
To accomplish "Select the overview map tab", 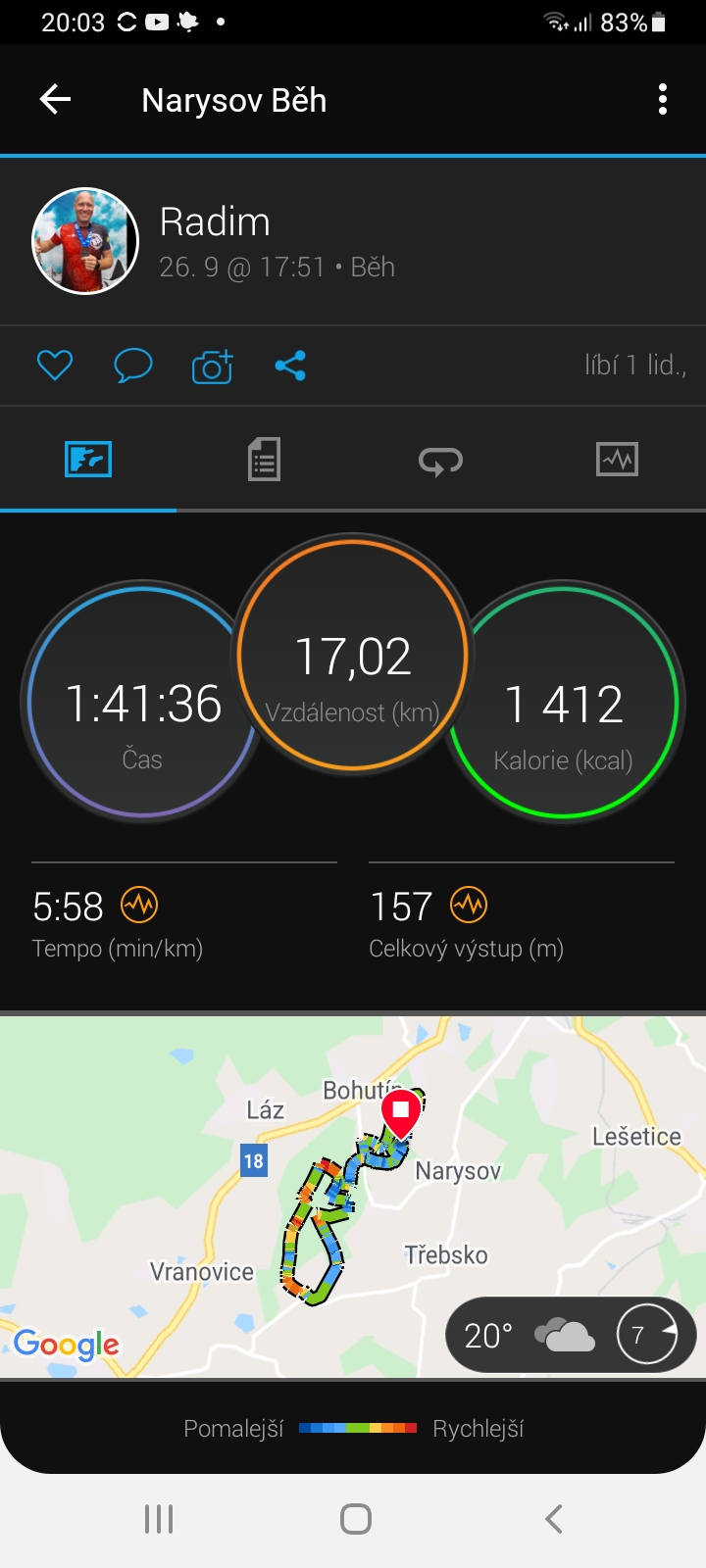I will coord(88,459).
